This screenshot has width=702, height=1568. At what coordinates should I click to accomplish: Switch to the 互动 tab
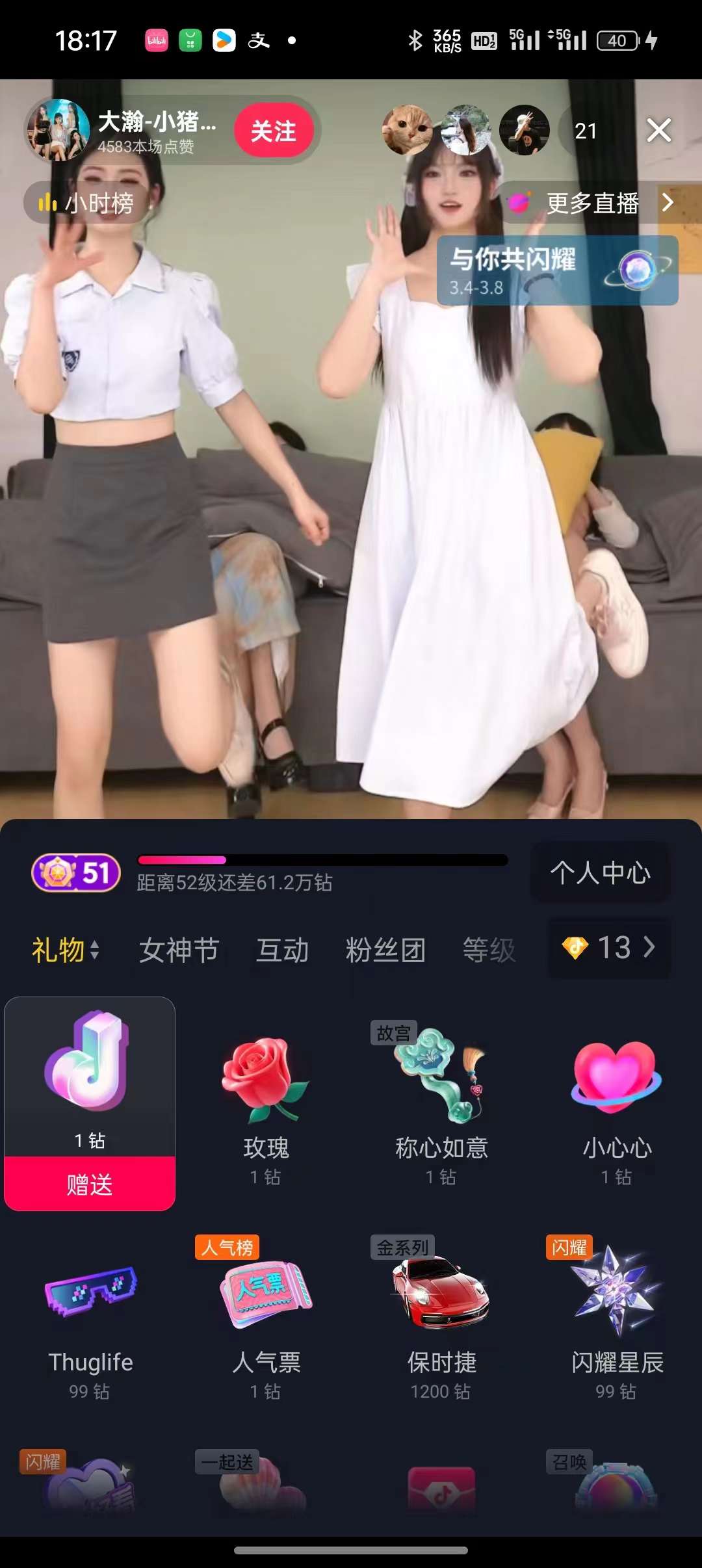click(282, 950)
